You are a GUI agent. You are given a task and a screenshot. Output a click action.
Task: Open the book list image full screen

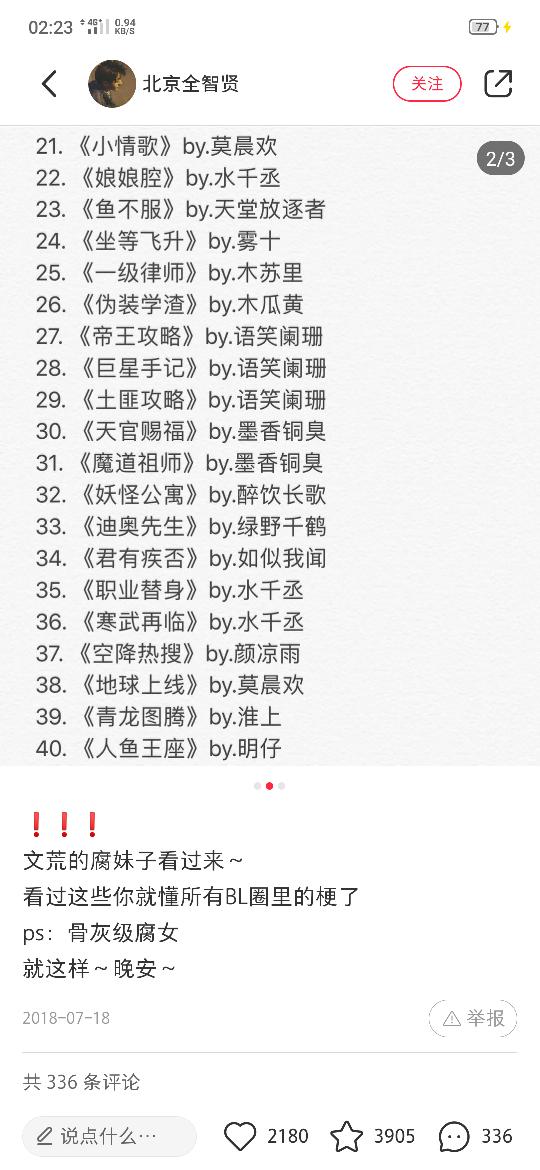[270, 445]
